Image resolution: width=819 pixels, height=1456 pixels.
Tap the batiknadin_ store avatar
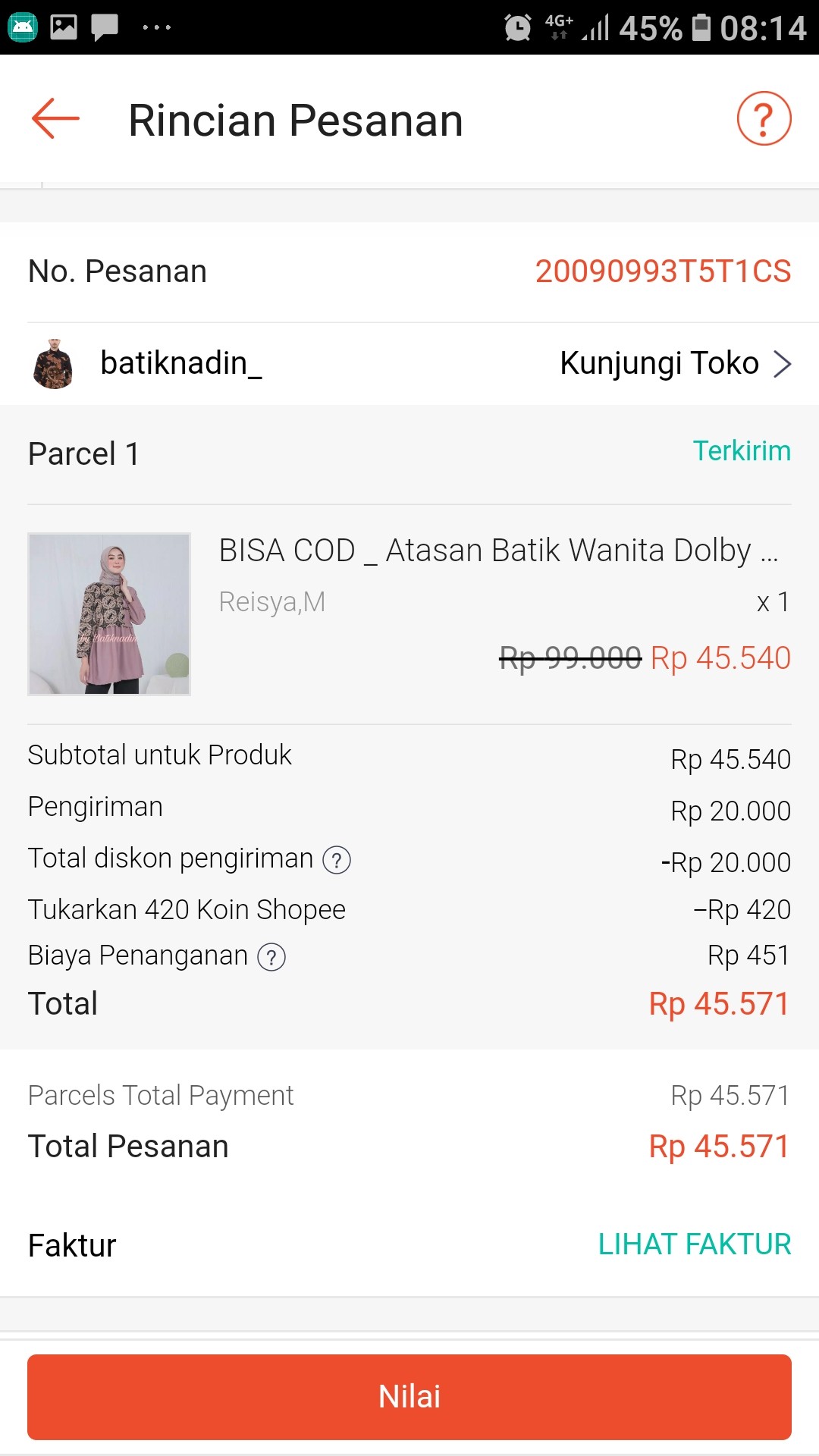55,362
